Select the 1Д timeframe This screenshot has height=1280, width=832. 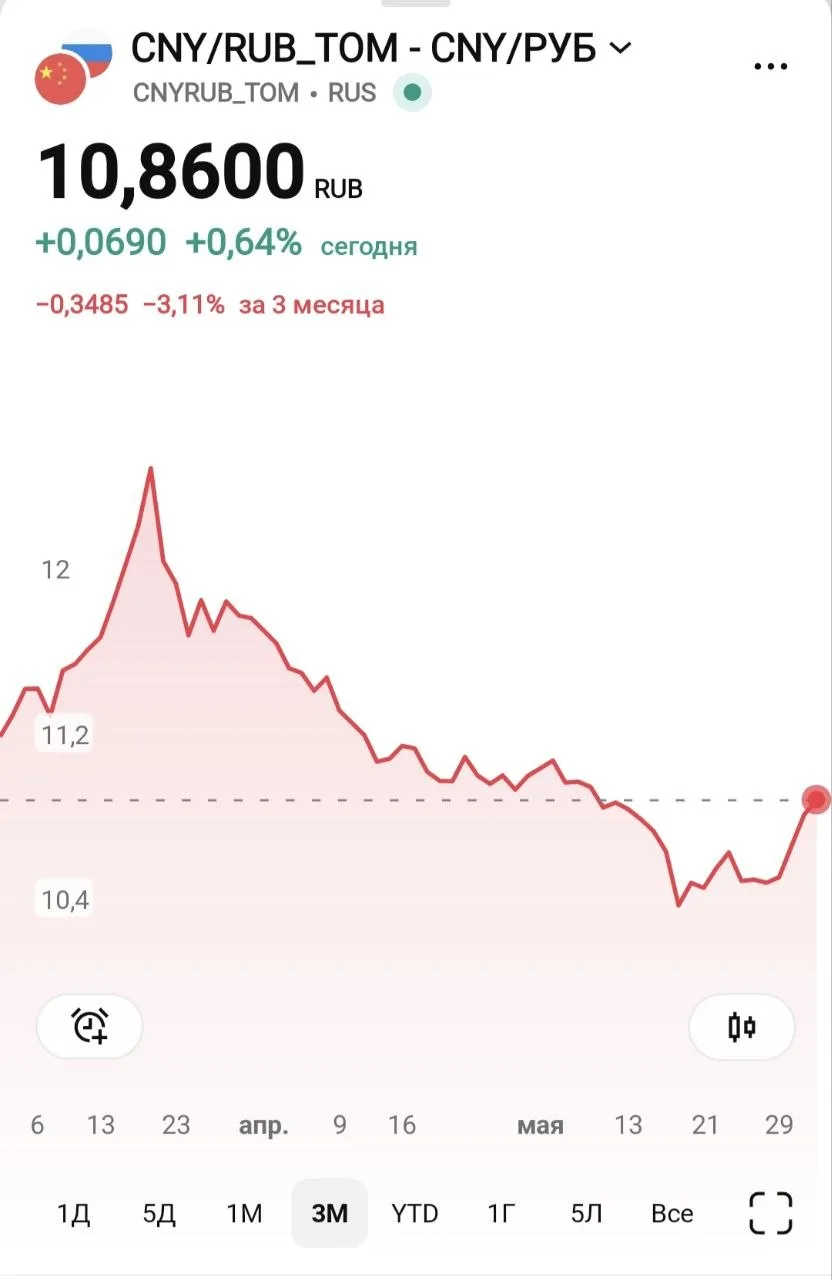click(74, 1213)
